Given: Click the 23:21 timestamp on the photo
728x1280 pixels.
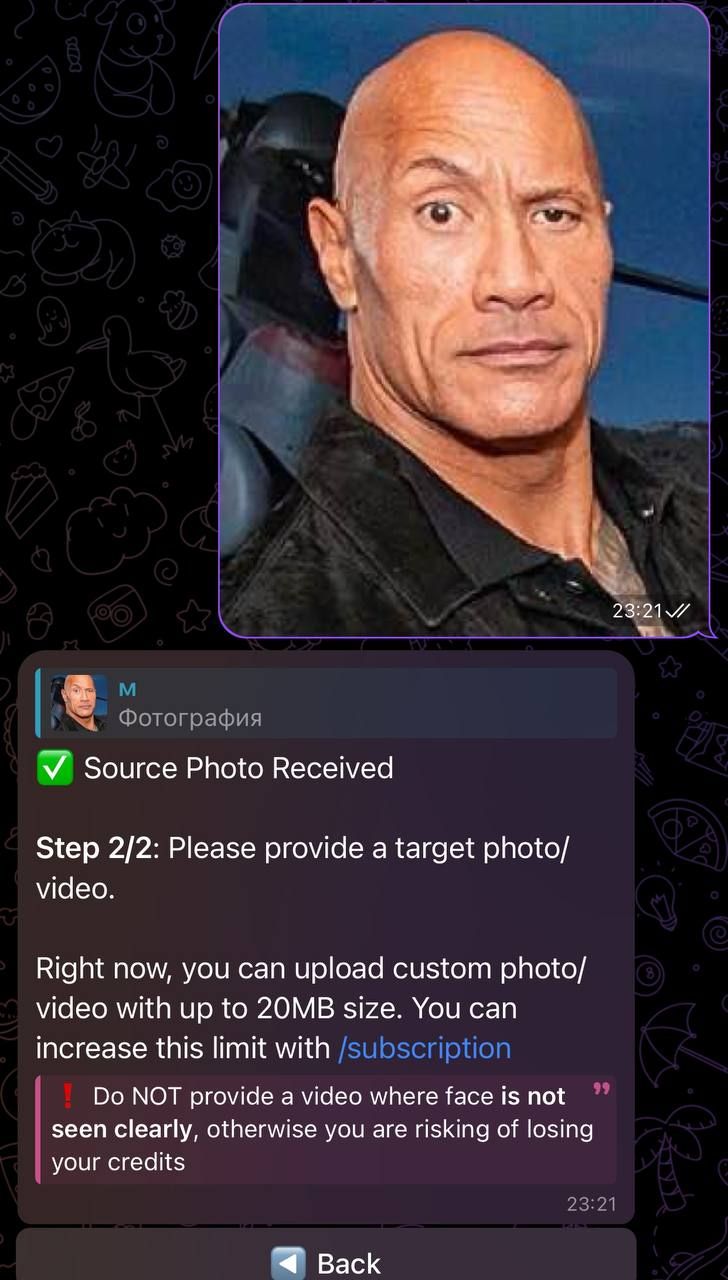Looking at the screenshot, I should pos(639,610).
